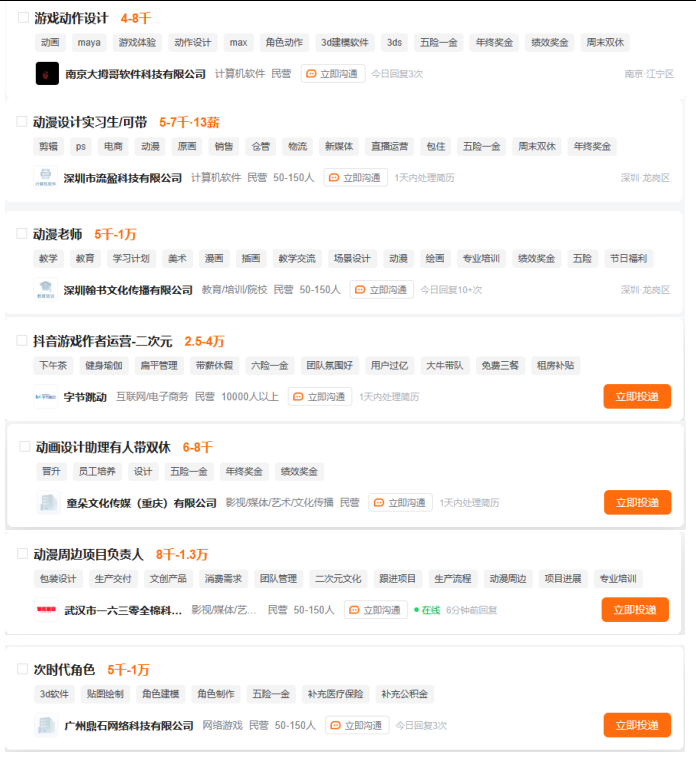Check the 动漫周边项目负责人 checkbox
The height and width of the screenshot is (764, 696).
pyautogui.click(x=22, y=553)
